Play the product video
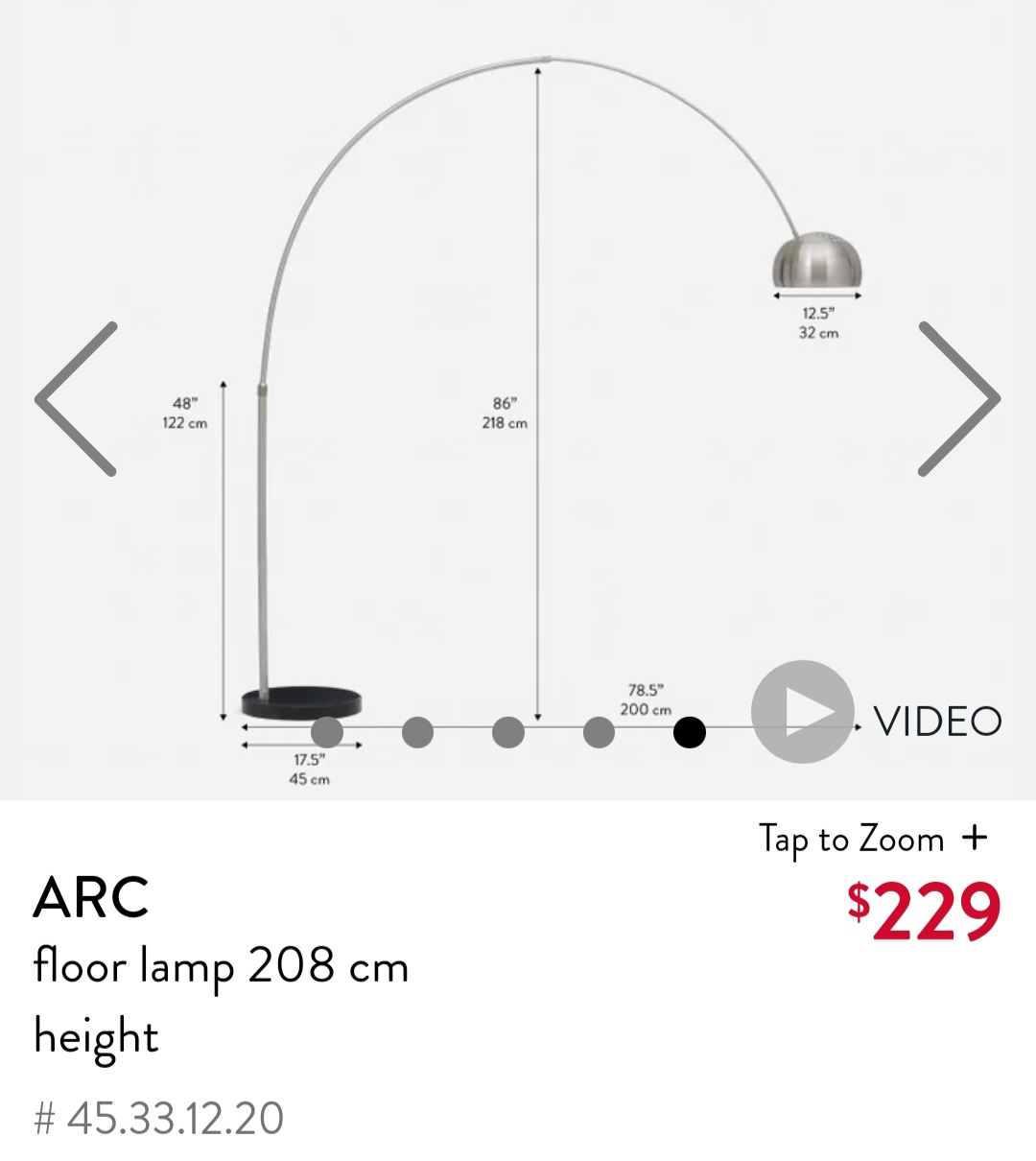 click(803, 712)
